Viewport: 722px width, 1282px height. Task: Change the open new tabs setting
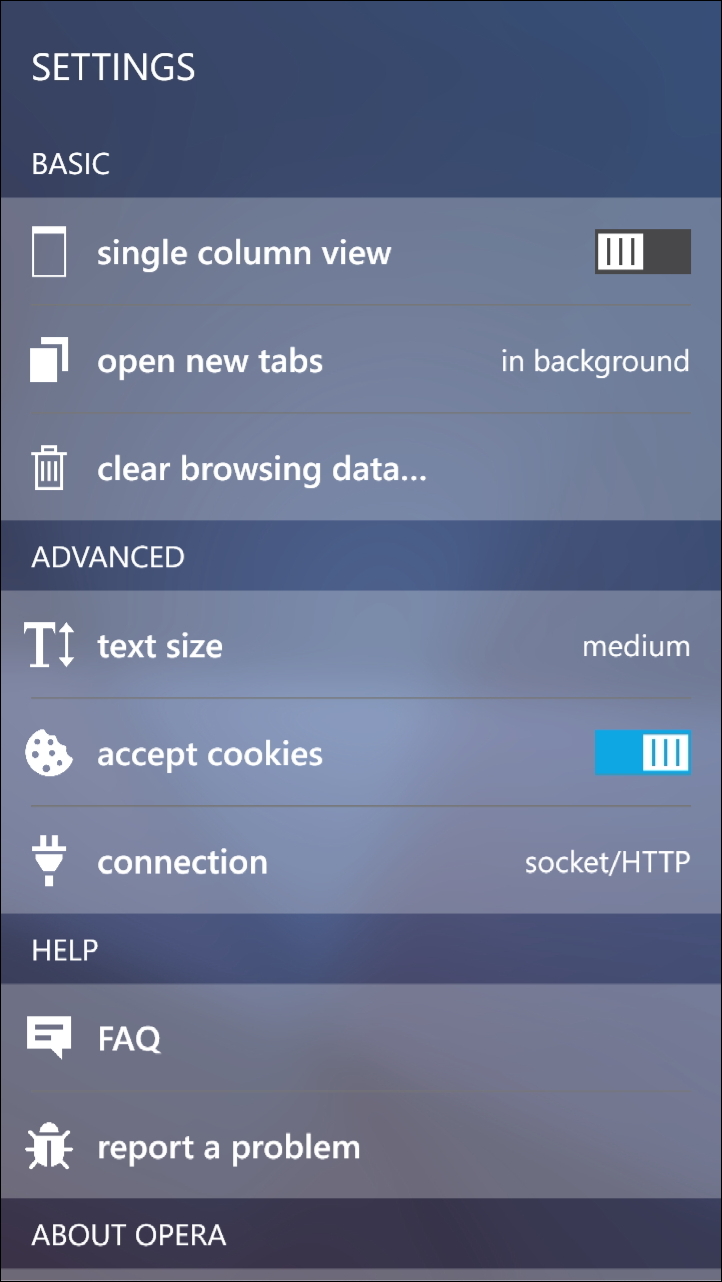[x=360, y=361]
